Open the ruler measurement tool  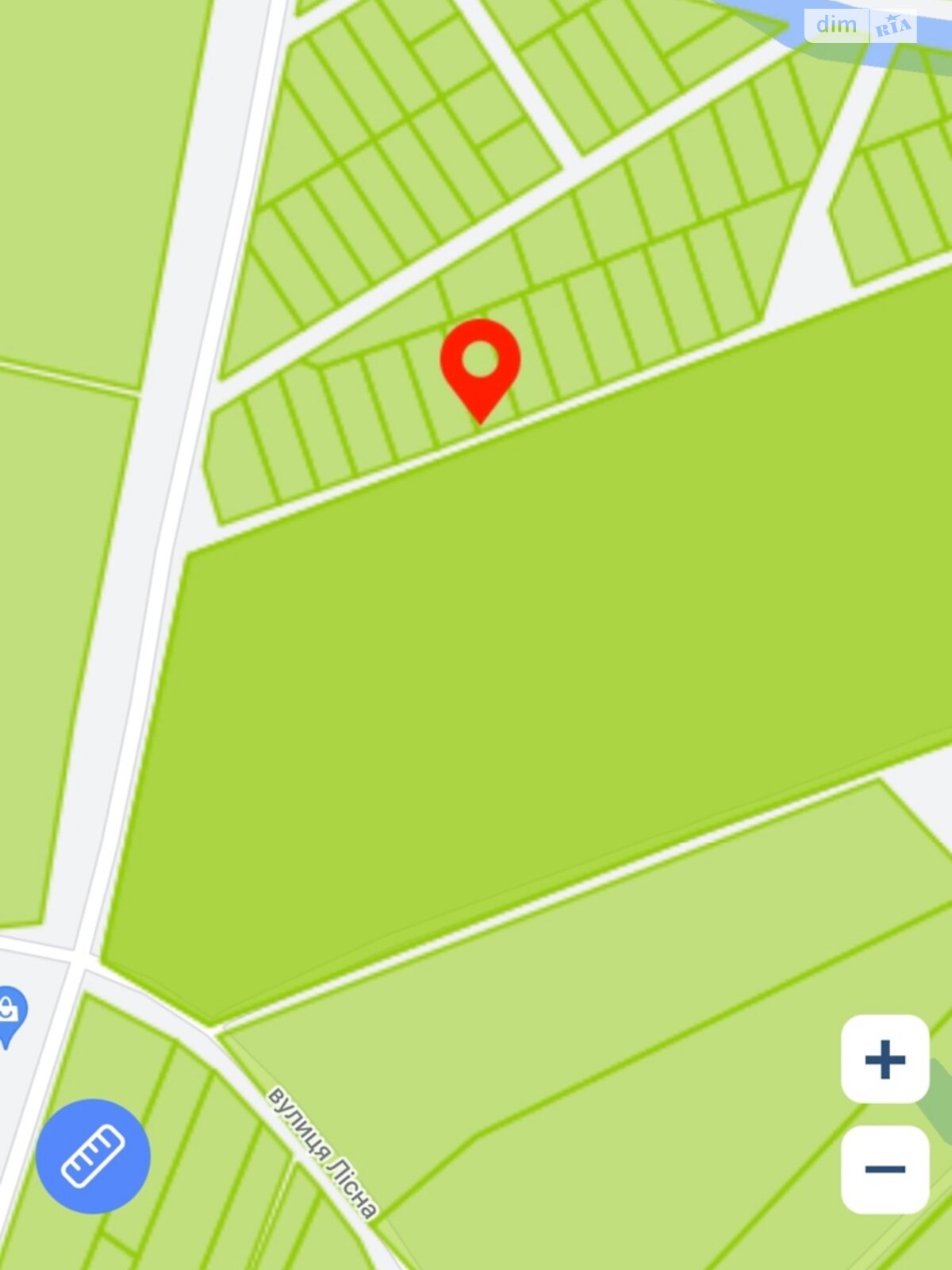click(x=93, y=1156)
